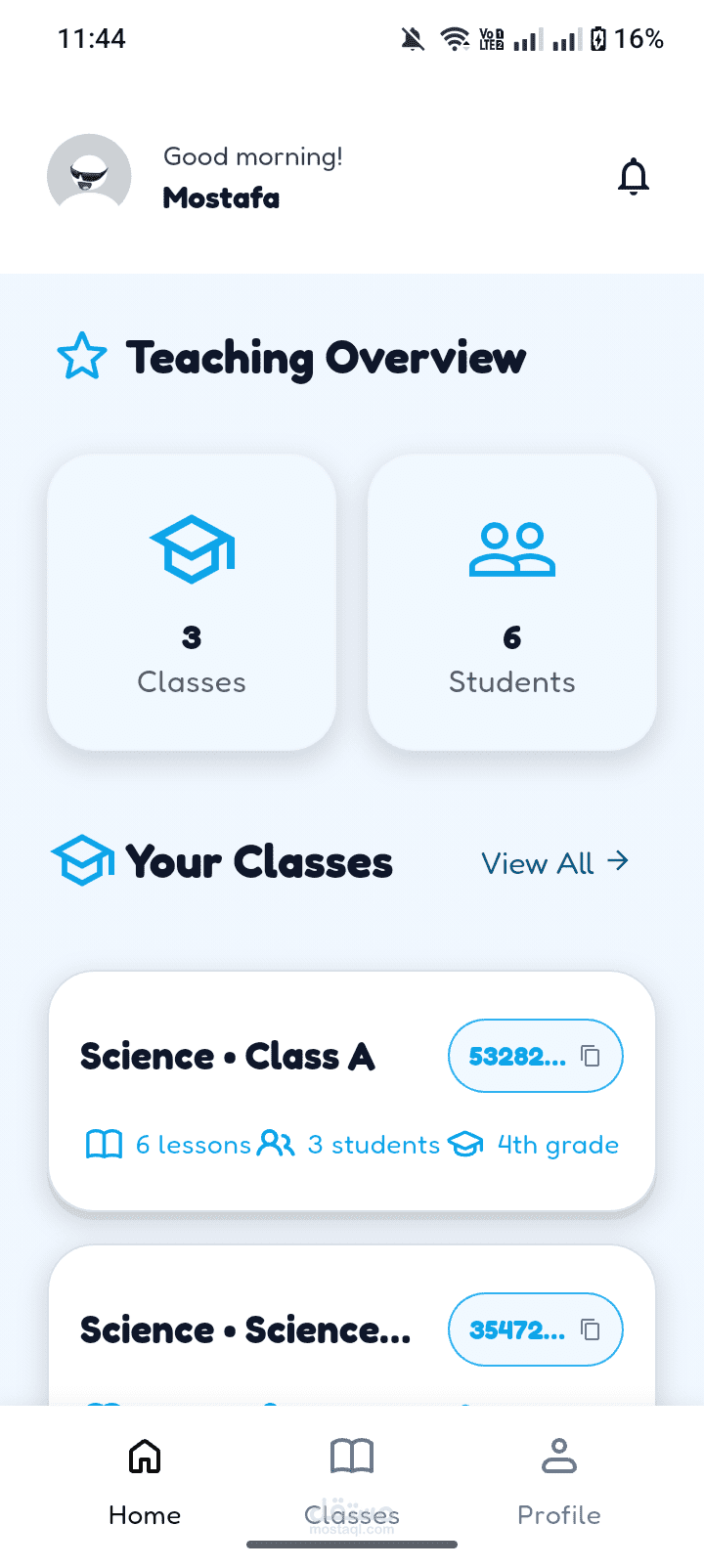Tap Mostafa's profile avatar

89,176
